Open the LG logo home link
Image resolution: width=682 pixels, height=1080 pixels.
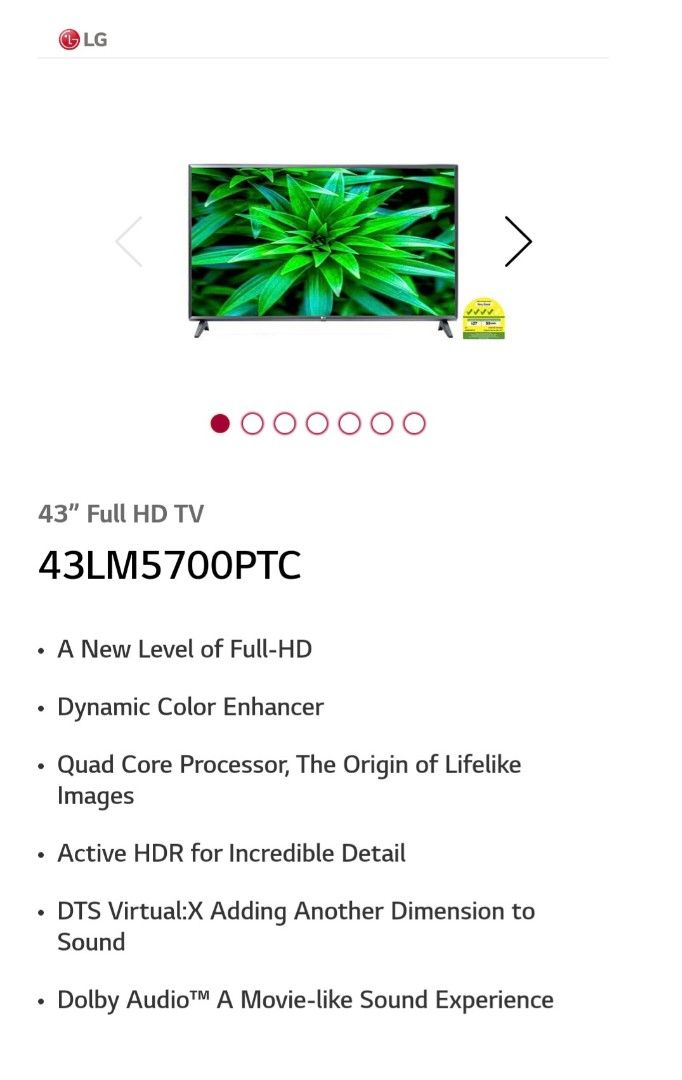pyautogui.click(x=83, y=40)
